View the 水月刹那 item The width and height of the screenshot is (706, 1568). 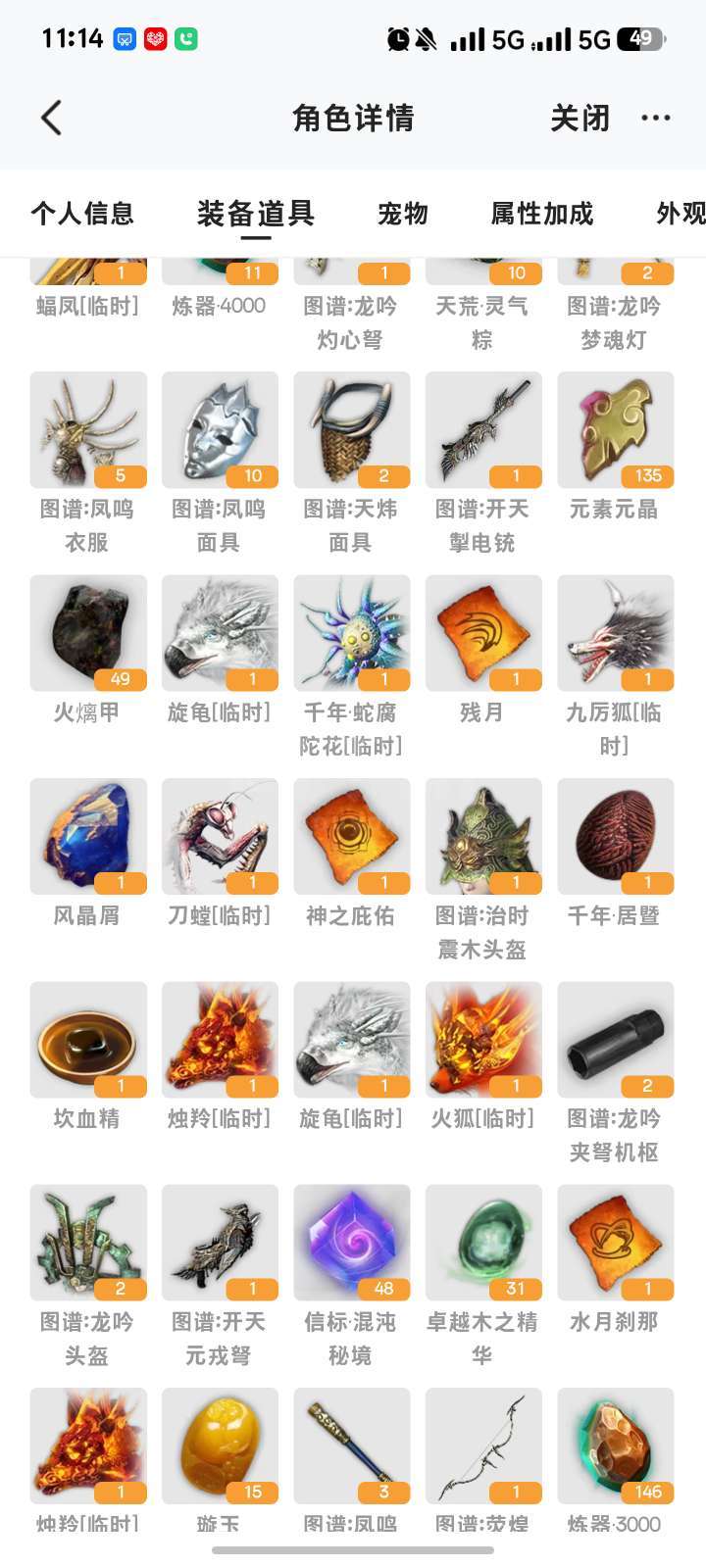tap(615, 1243)
